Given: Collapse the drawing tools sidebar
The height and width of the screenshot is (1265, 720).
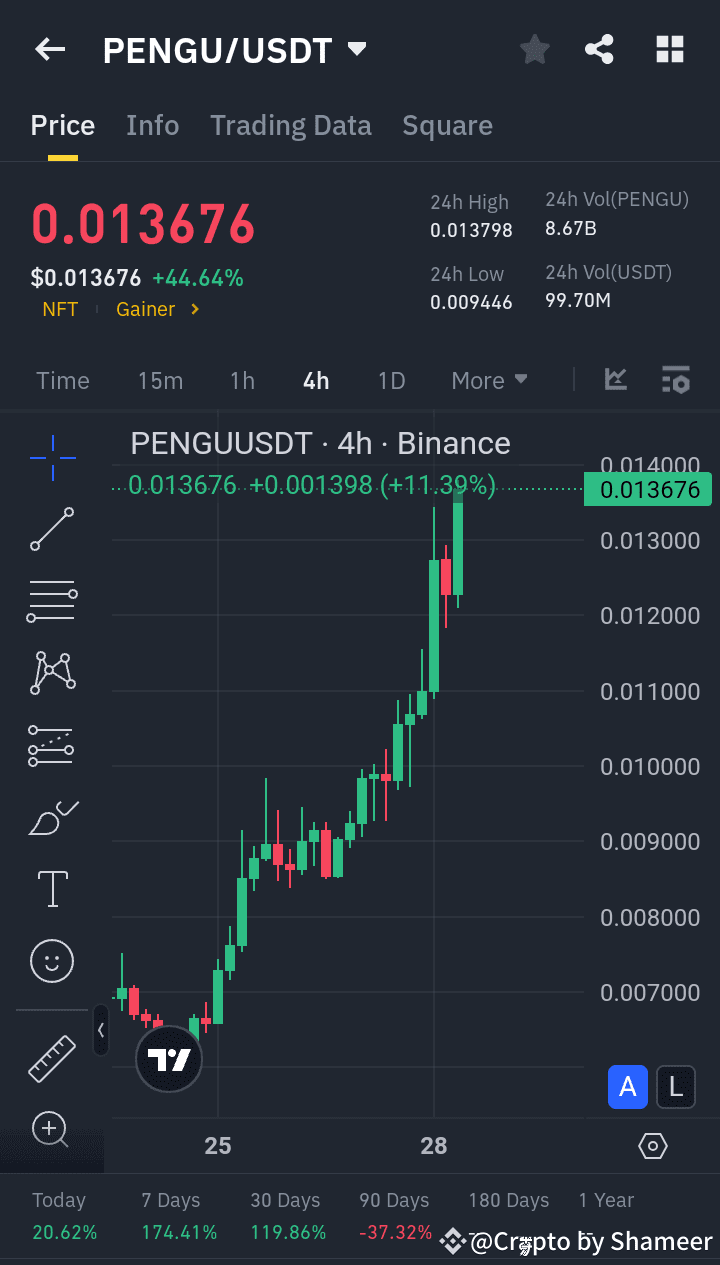Looking at the screenshot, I should pyautogui.click(x=100, y=1031).
